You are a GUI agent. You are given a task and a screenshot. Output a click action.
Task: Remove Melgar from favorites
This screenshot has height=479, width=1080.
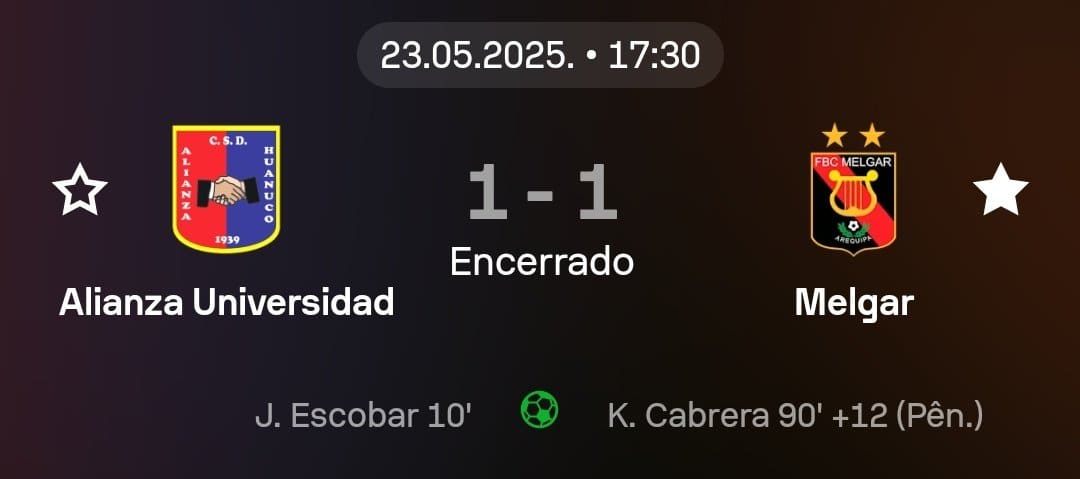point(1000,190)
